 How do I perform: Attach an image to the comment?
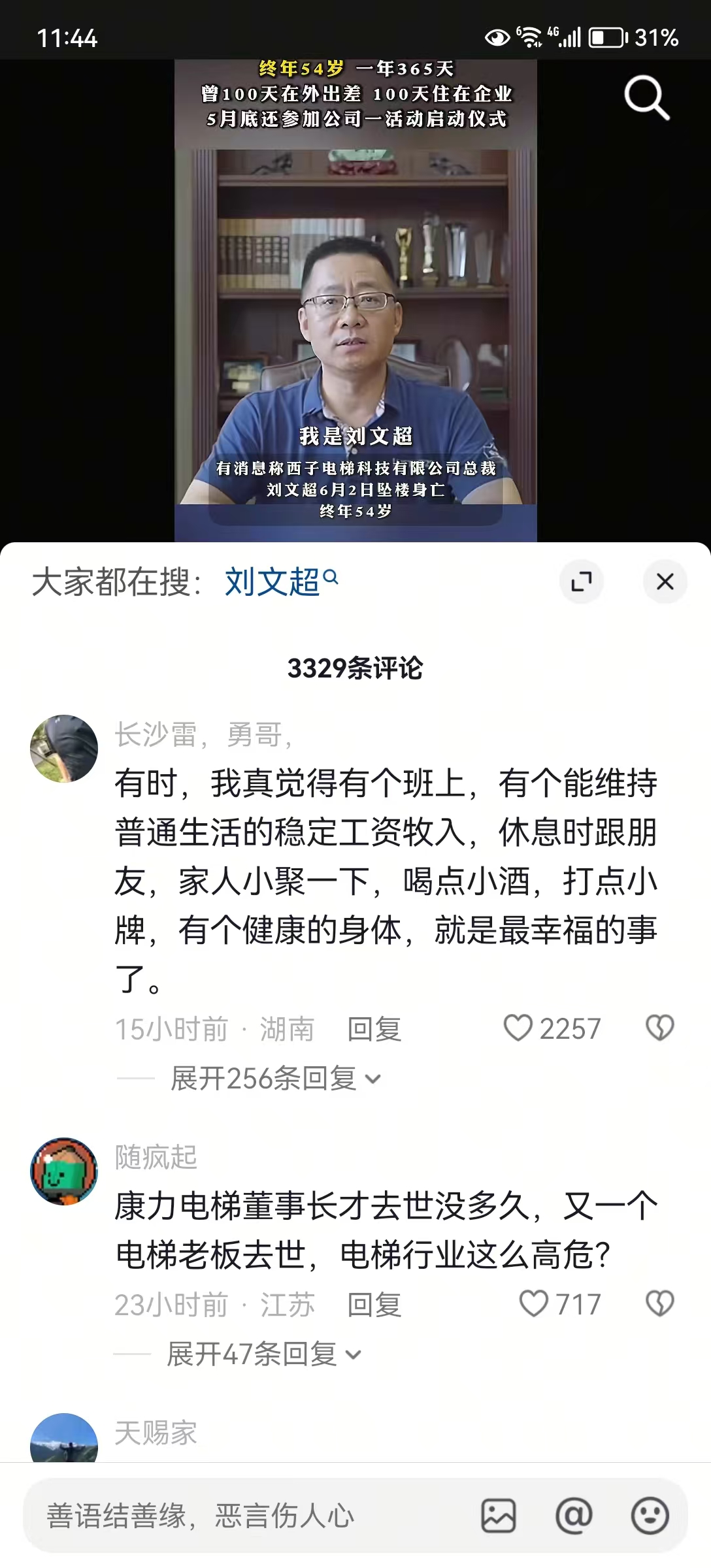coord(499,1516)
